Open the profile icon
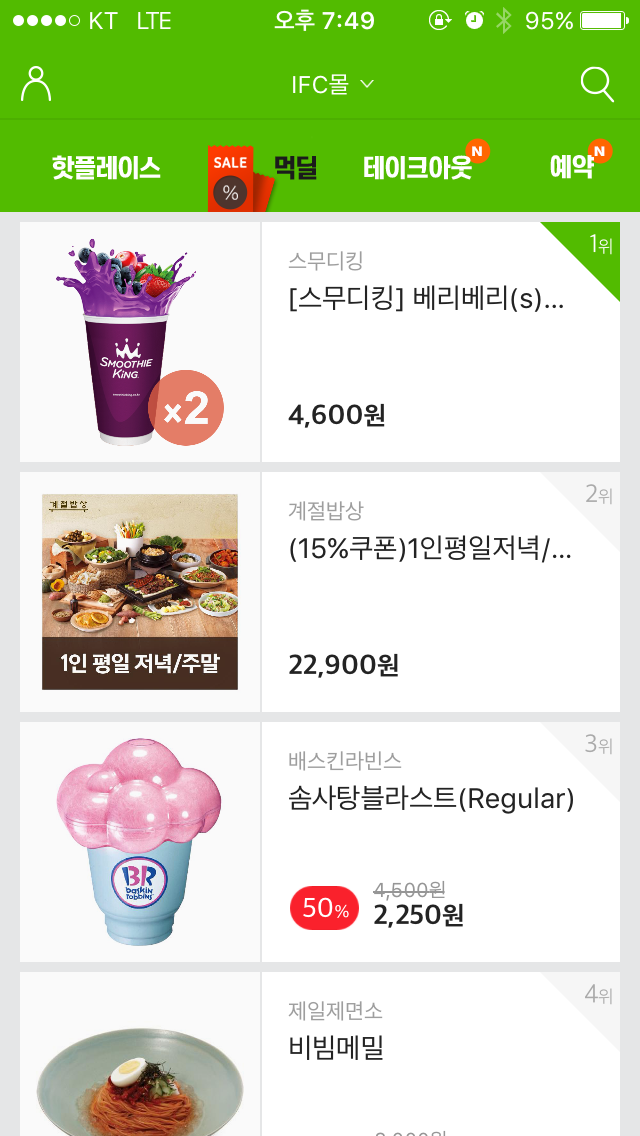 (36, 84)
